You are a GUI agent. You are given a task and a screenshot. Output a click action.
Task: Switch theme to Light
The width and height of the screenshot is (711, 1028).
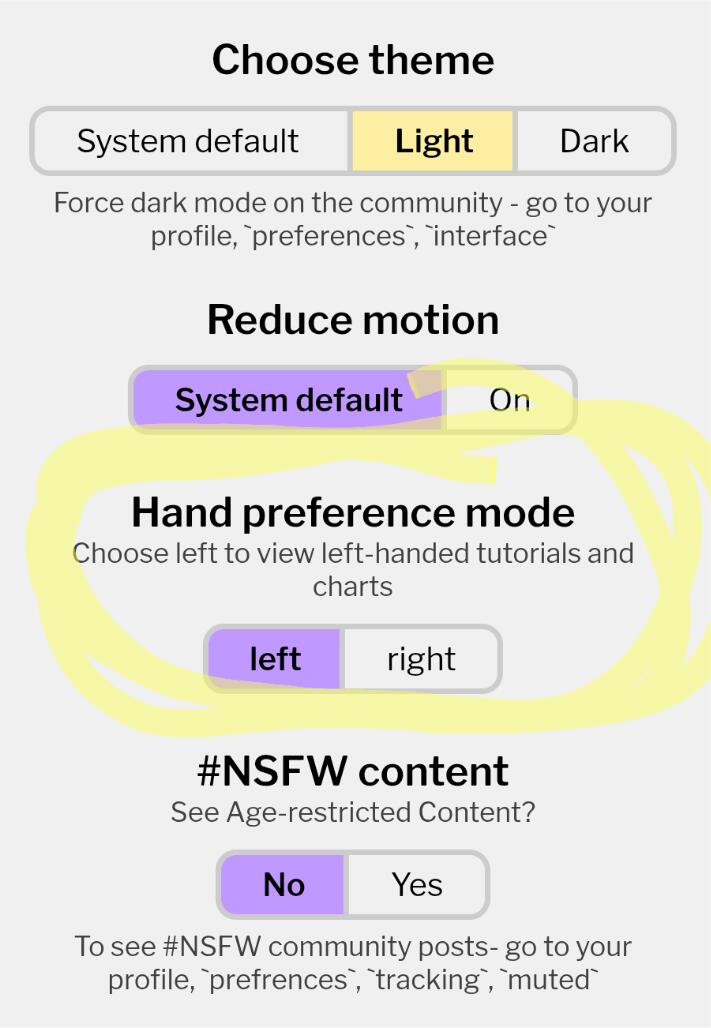(x=433, y=141)
